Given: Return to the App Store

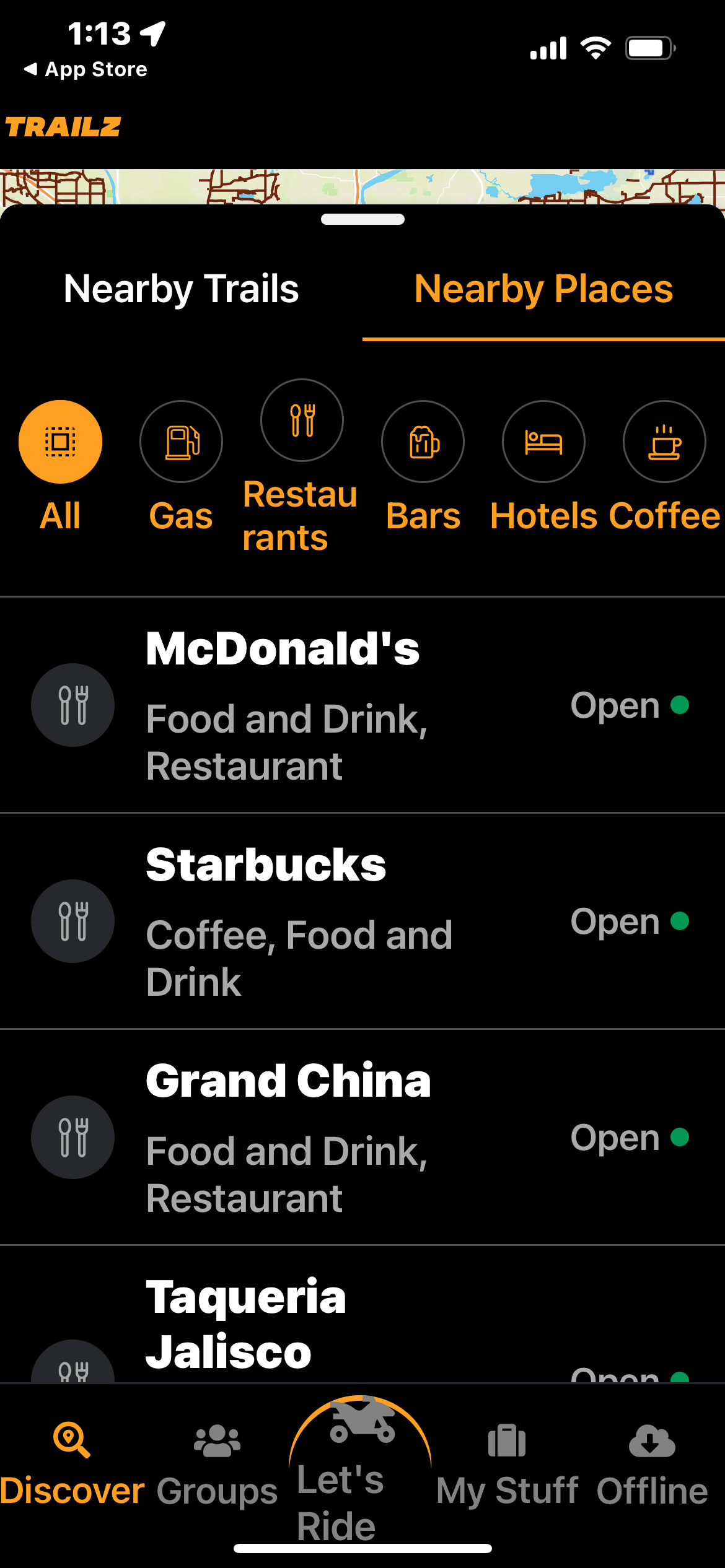Looking at the screenshot, I should [x=86, y=69].
